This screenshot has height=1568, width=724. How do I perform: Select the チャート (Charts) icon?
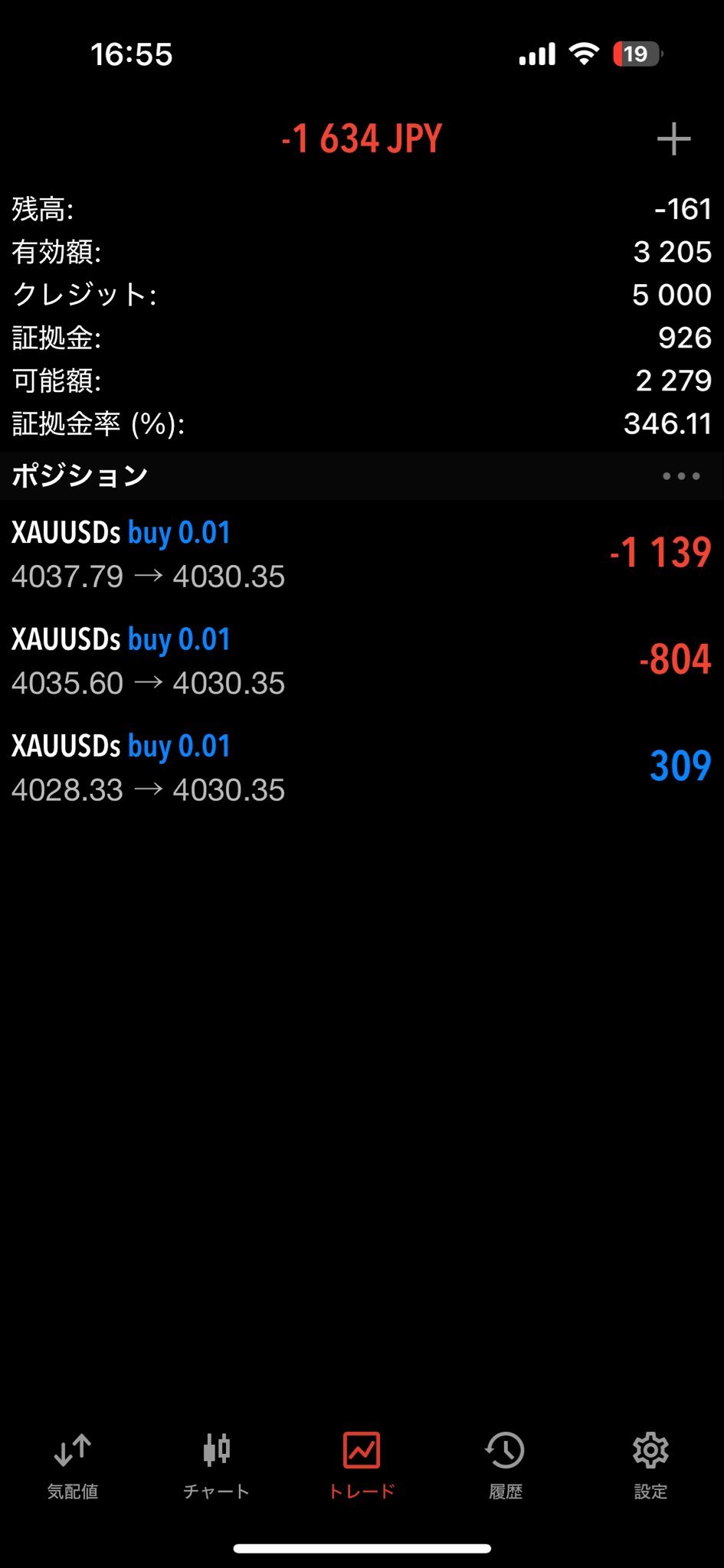217,1462
